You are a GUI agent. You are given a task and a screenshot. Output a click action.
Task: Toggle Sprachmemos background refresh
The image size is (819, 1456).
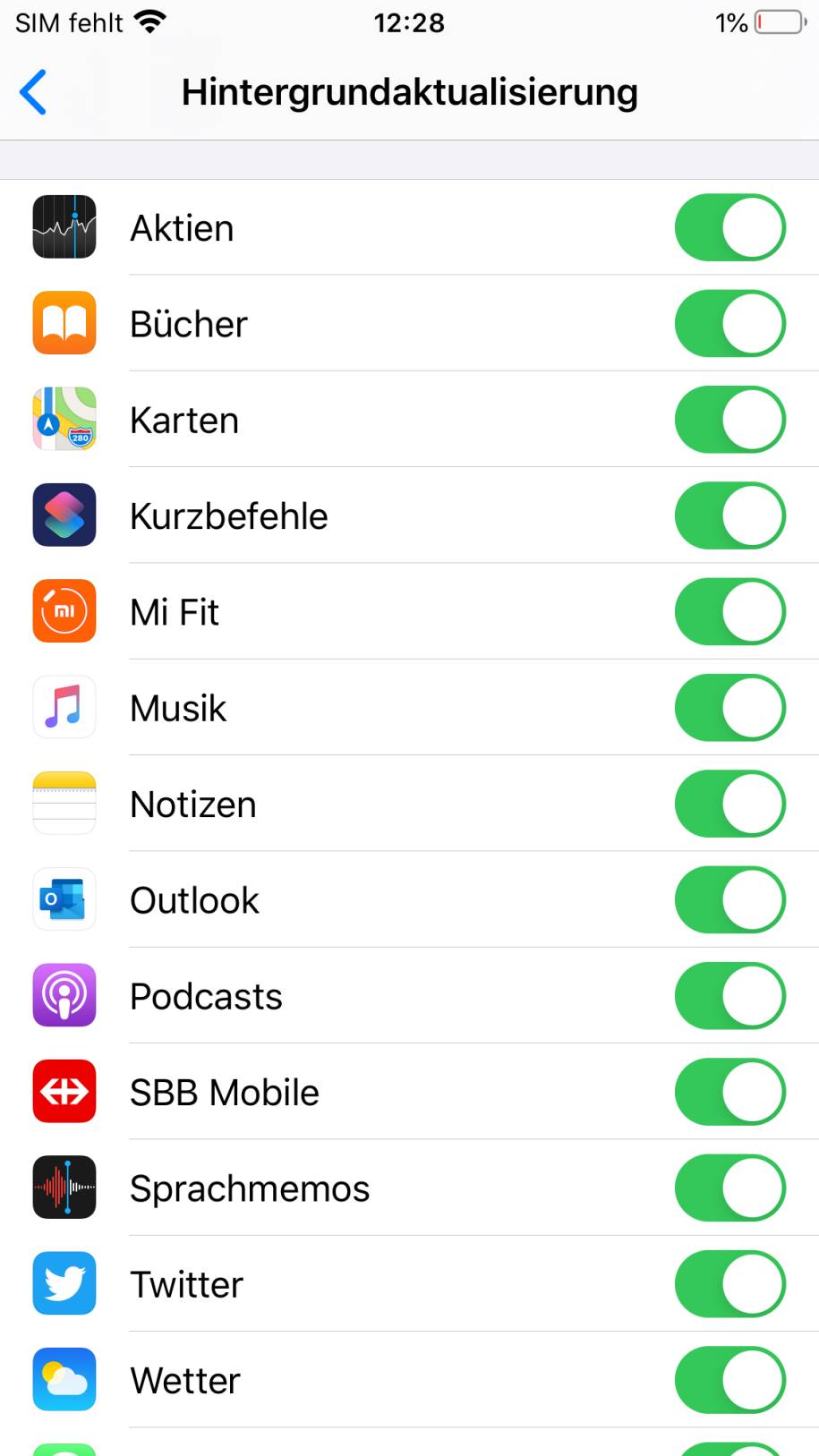[730, 1188]
